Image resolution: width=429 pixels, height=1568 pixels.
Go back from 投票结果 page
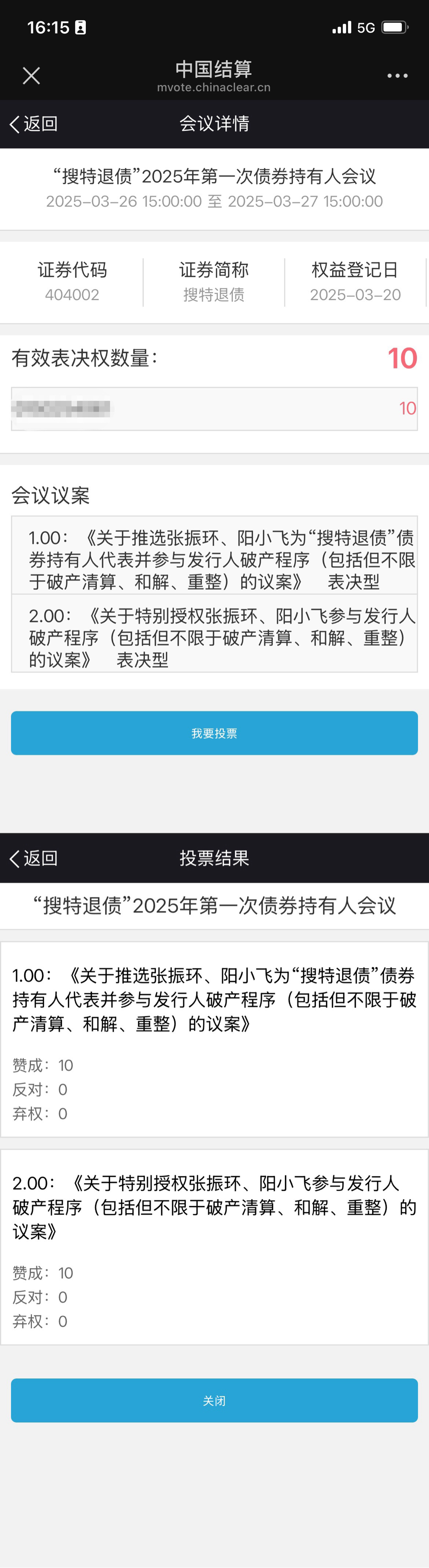[34, 858]
